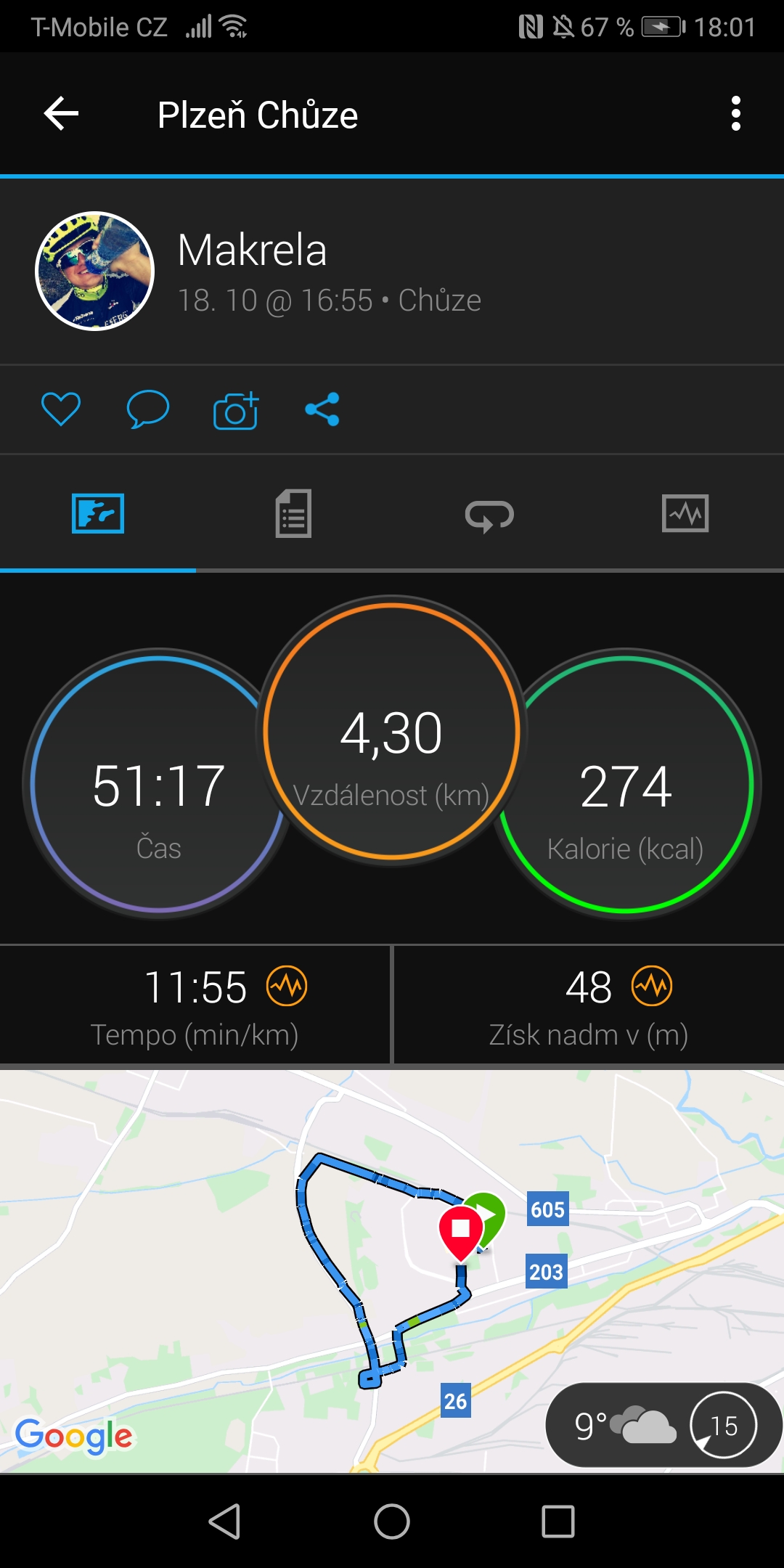
Task: Open the comments bubble
Action: point(147,409)
